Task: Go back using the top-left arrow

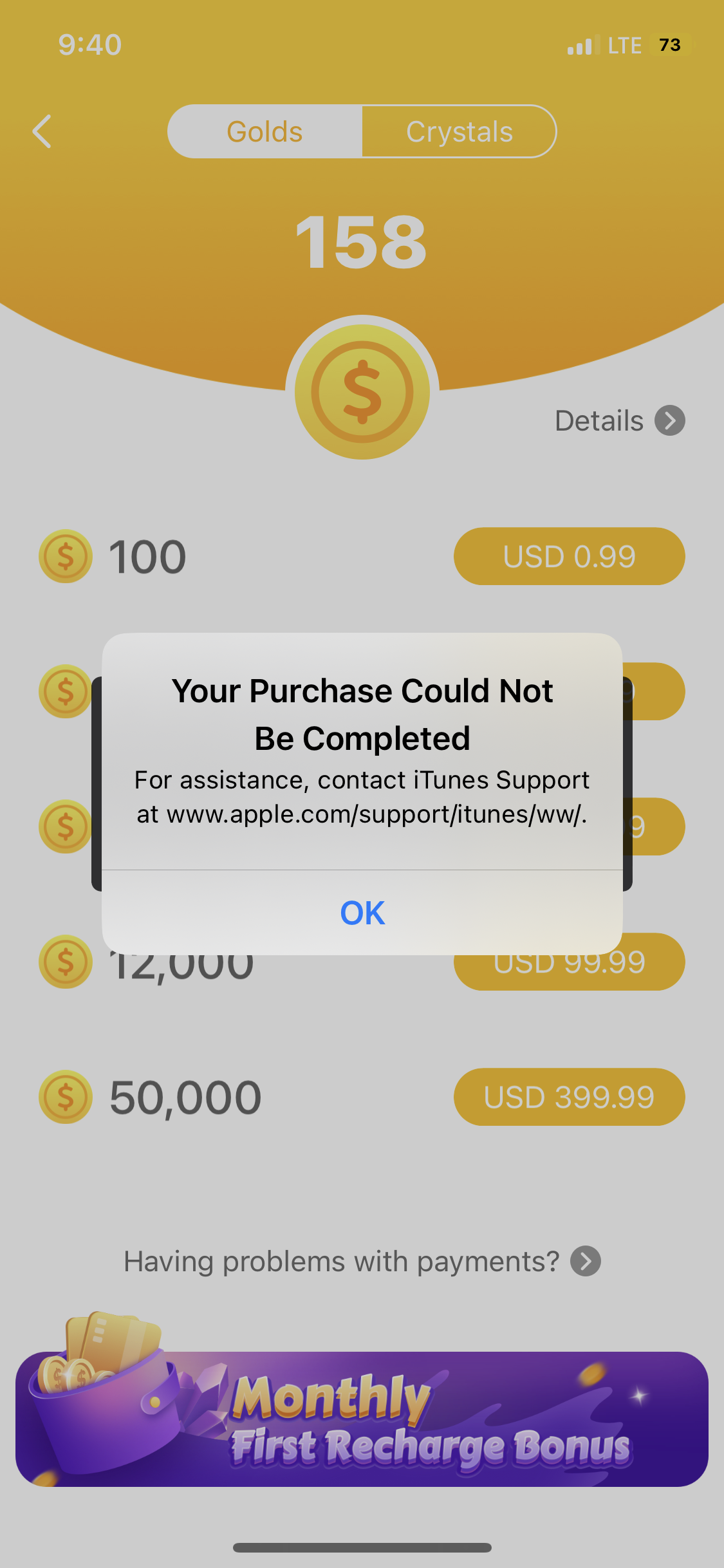Action: click(42, 131)
